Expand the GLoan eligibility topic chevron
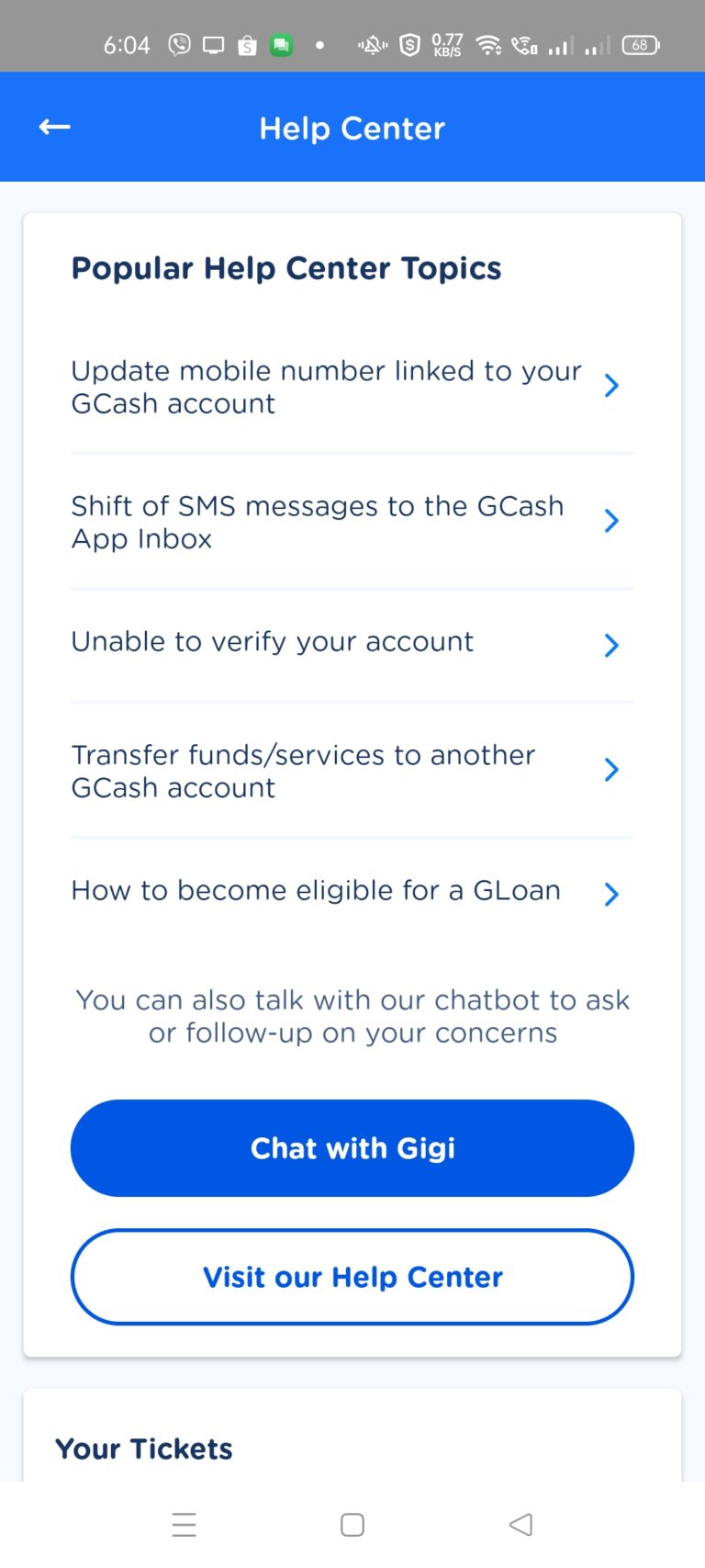This screenshot has width=705, height=1568. click(611, 894)
